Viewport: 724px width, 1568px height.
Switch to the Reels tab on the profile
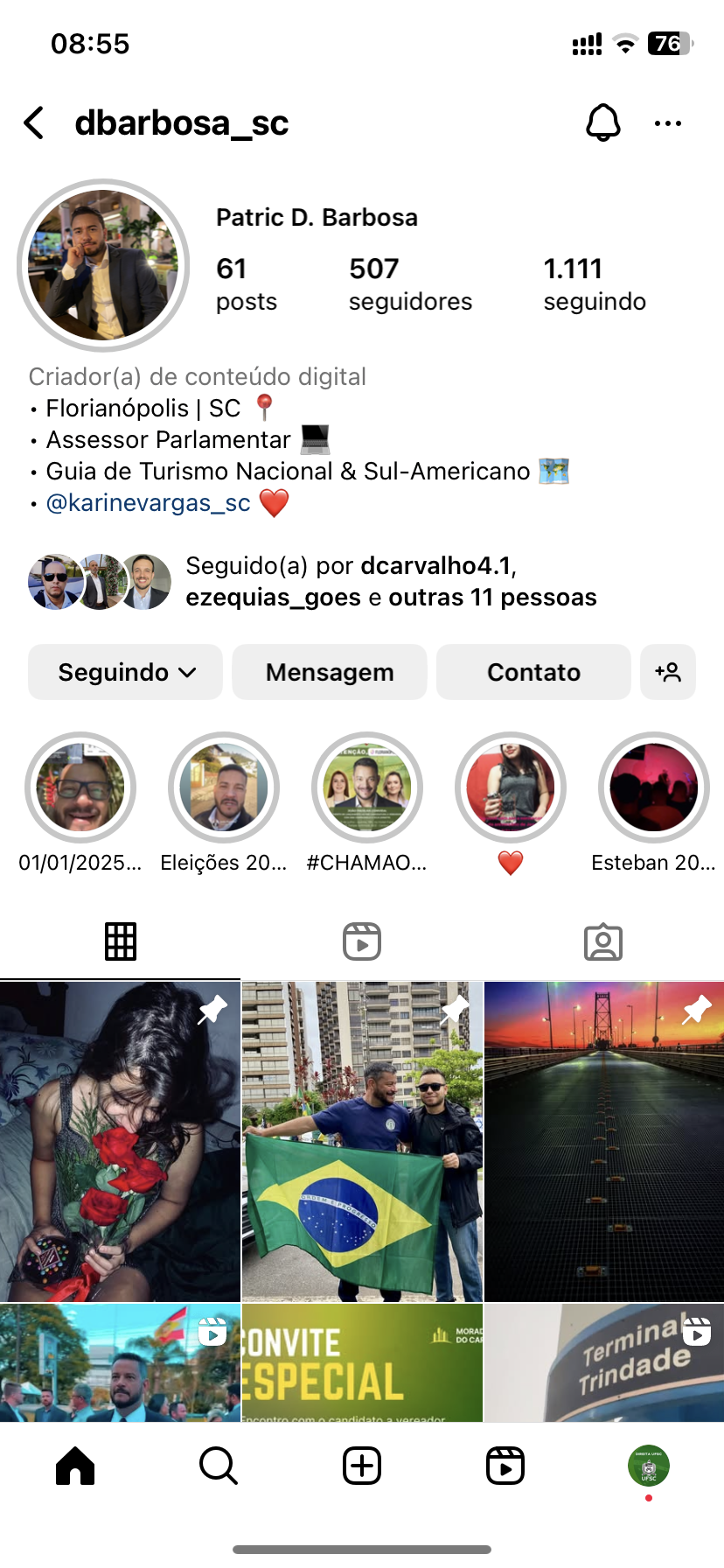[362, 941]
